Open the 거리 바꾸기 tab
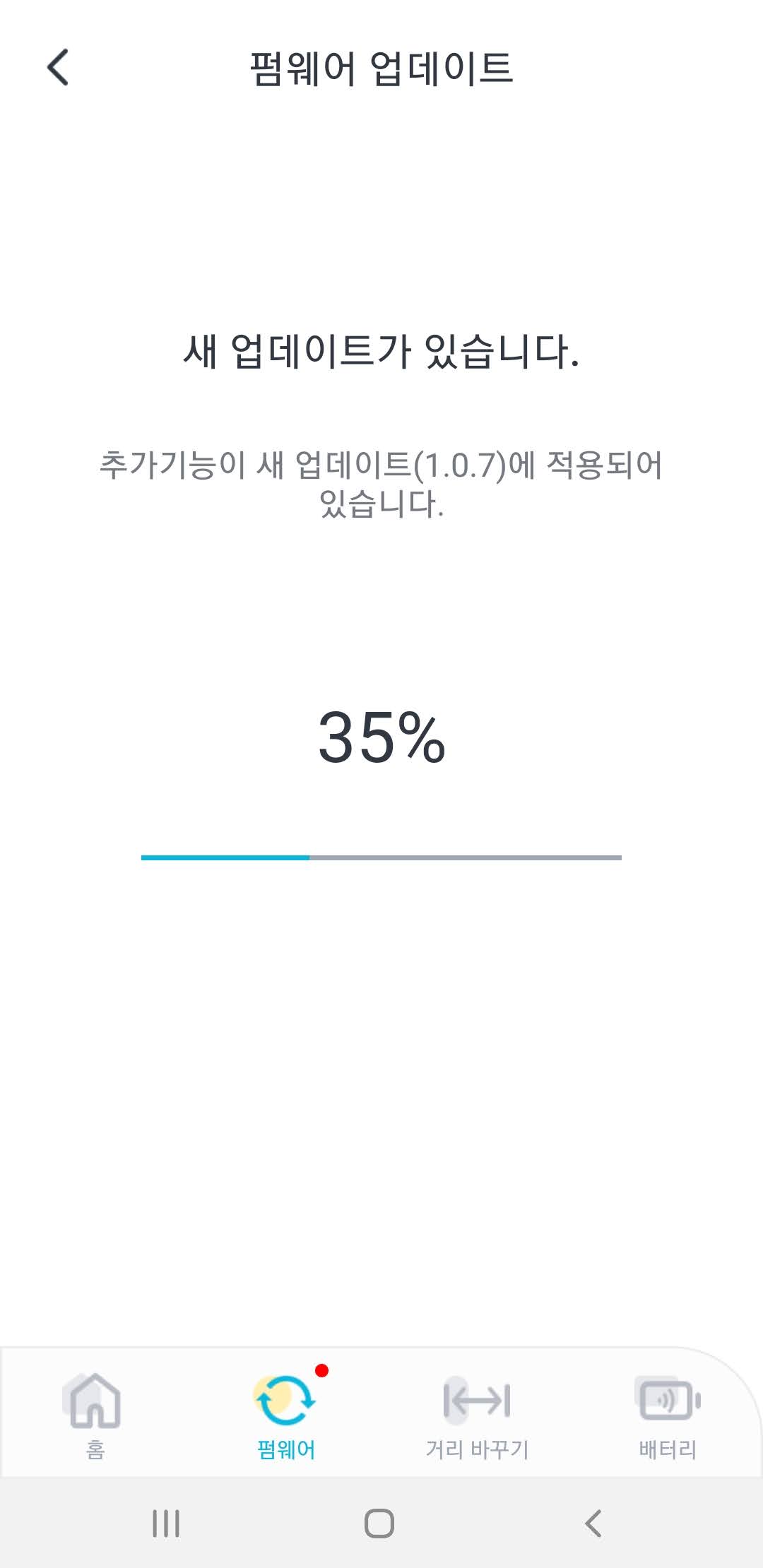Image resolution: width=763 pixels, height=1568 pixels. click(x=477, y=1415)
